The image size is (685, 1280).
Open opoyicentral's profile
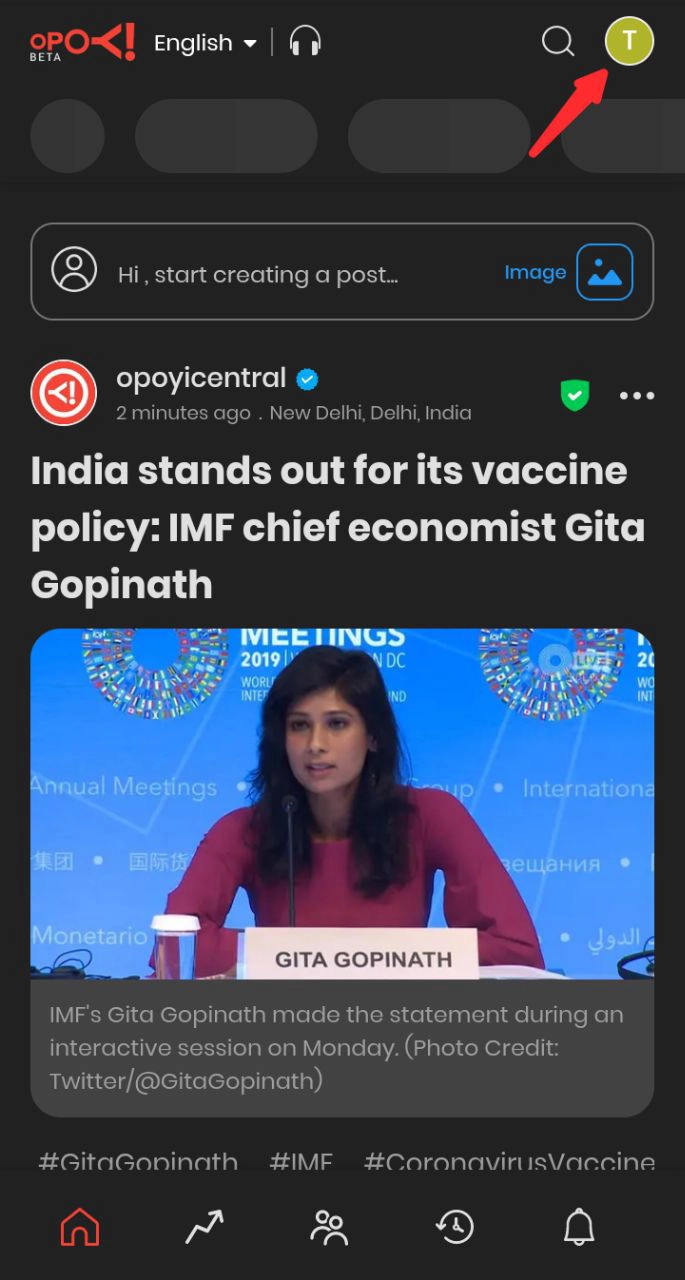(201, 379)
